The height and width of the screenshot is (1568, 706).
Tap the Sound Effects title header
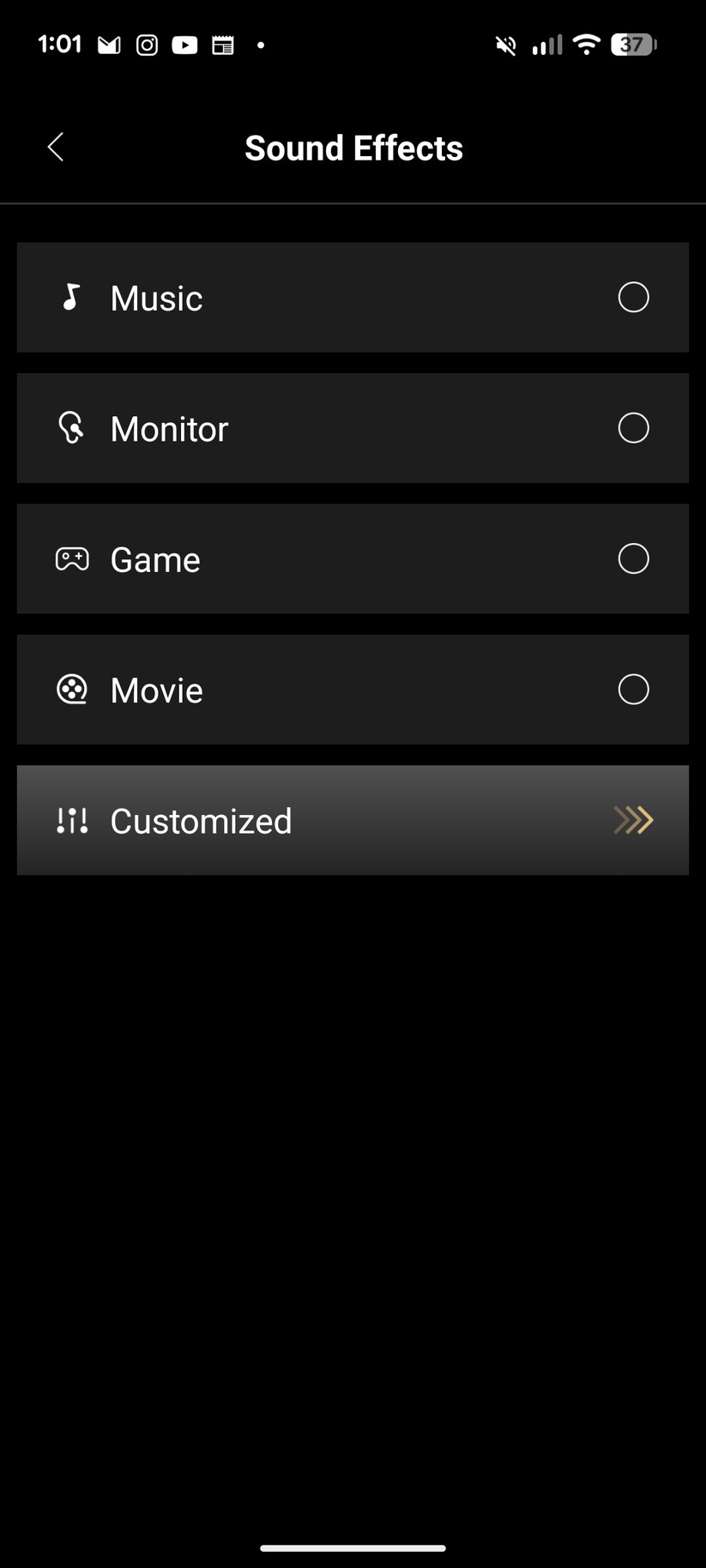coord(353,147)
